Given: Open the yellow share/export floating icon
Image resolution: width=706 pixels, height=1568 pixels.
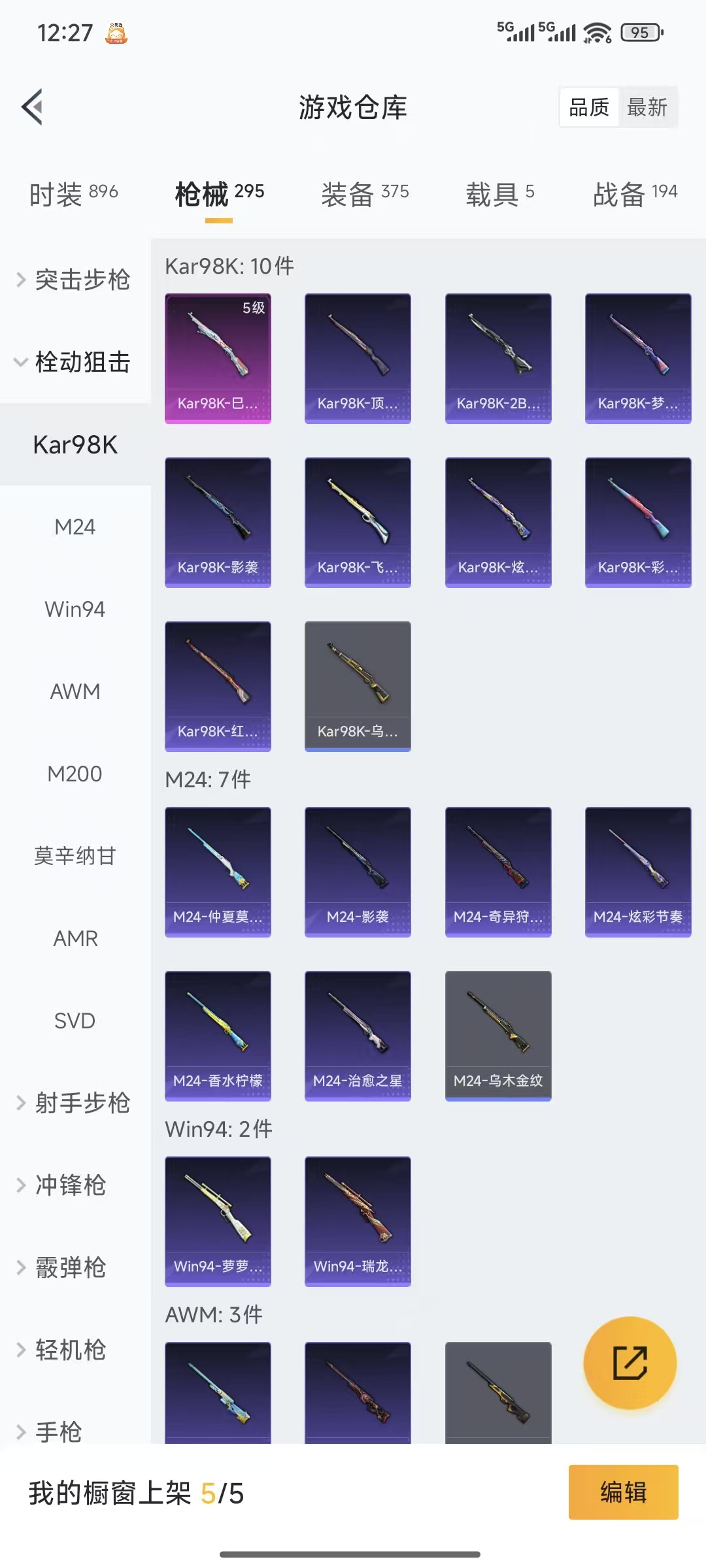Looking at the screenshot, I should coord(629,1365).
